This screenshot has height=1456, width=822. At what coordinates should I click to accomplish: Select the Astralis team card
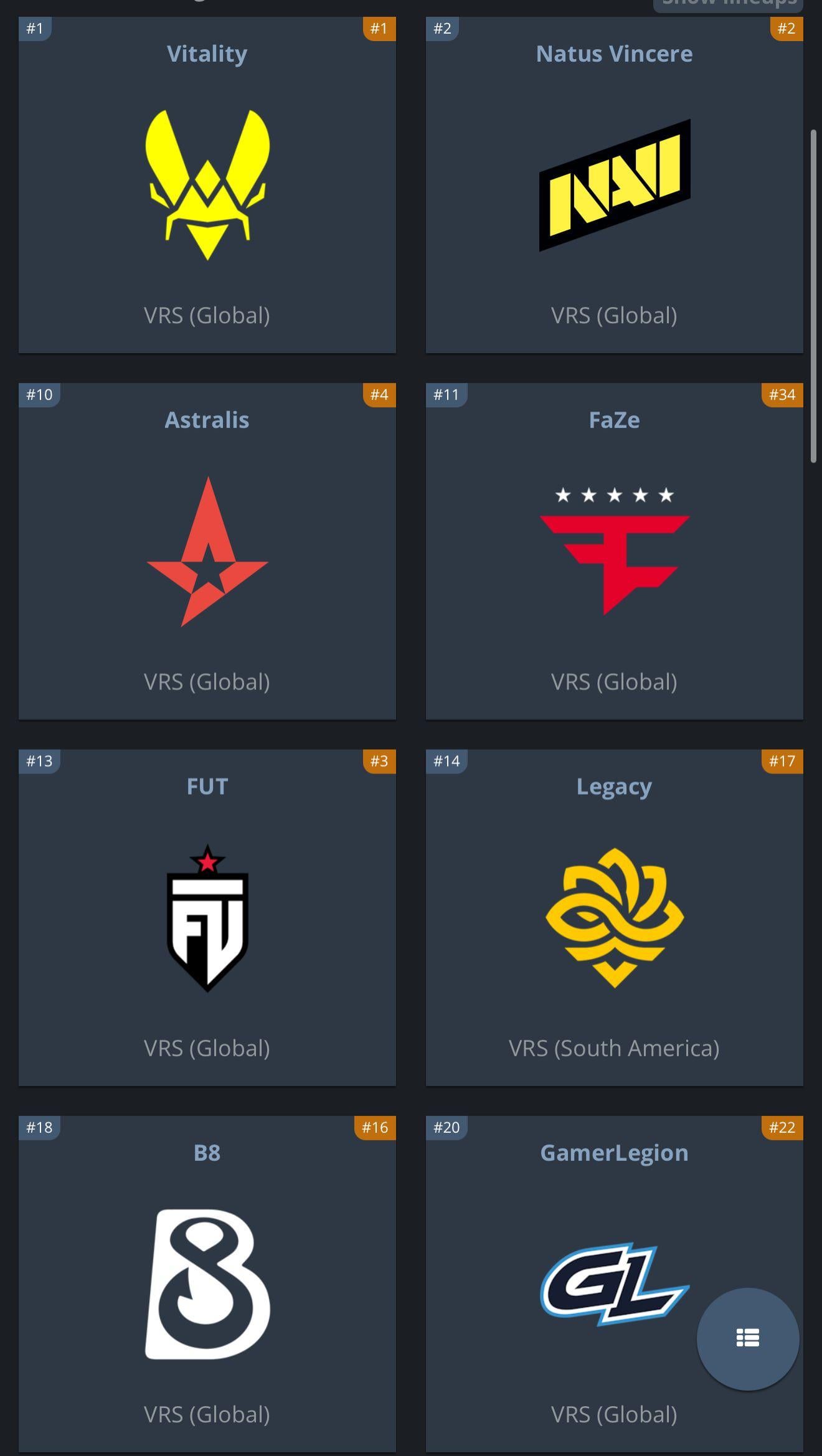207,551
